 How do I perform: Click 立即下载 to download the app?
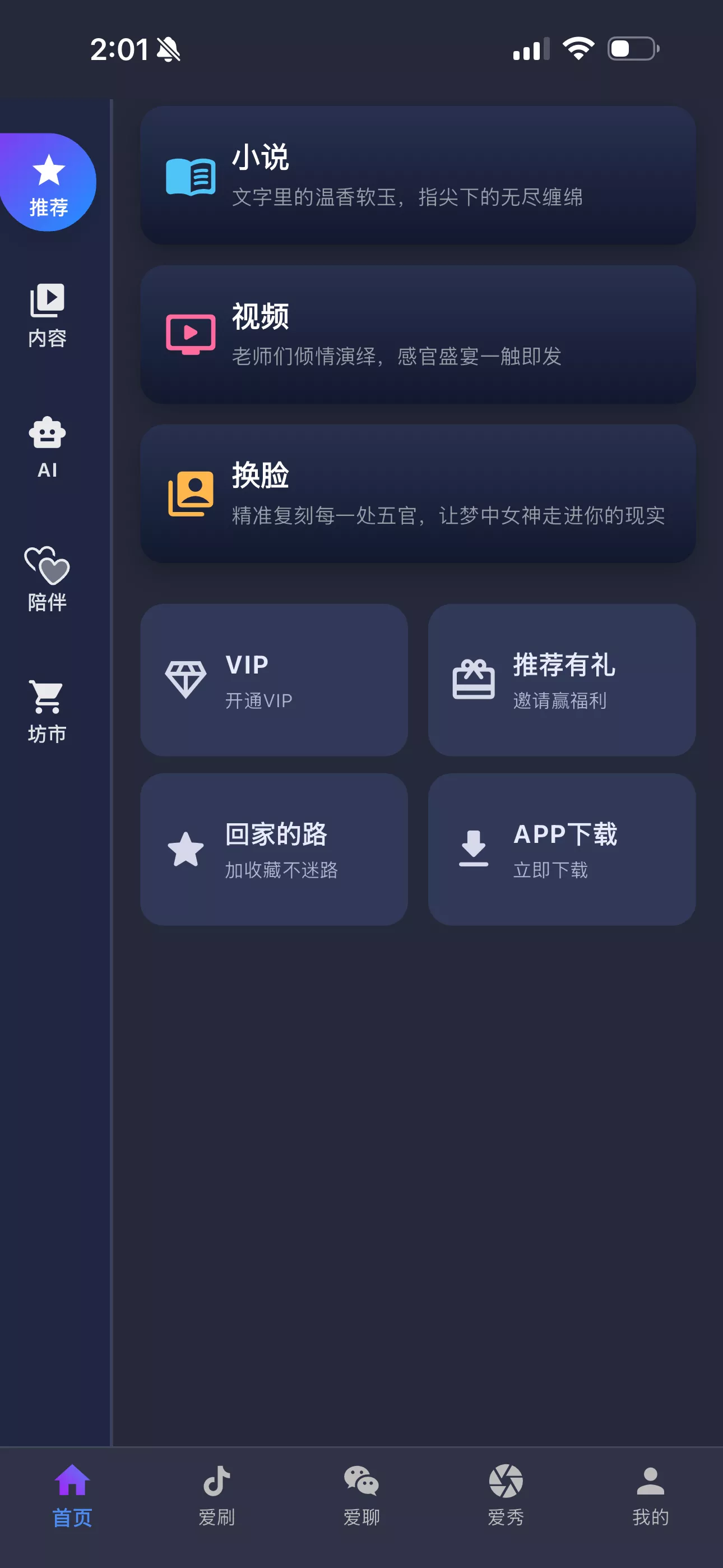tap(551, 870)
